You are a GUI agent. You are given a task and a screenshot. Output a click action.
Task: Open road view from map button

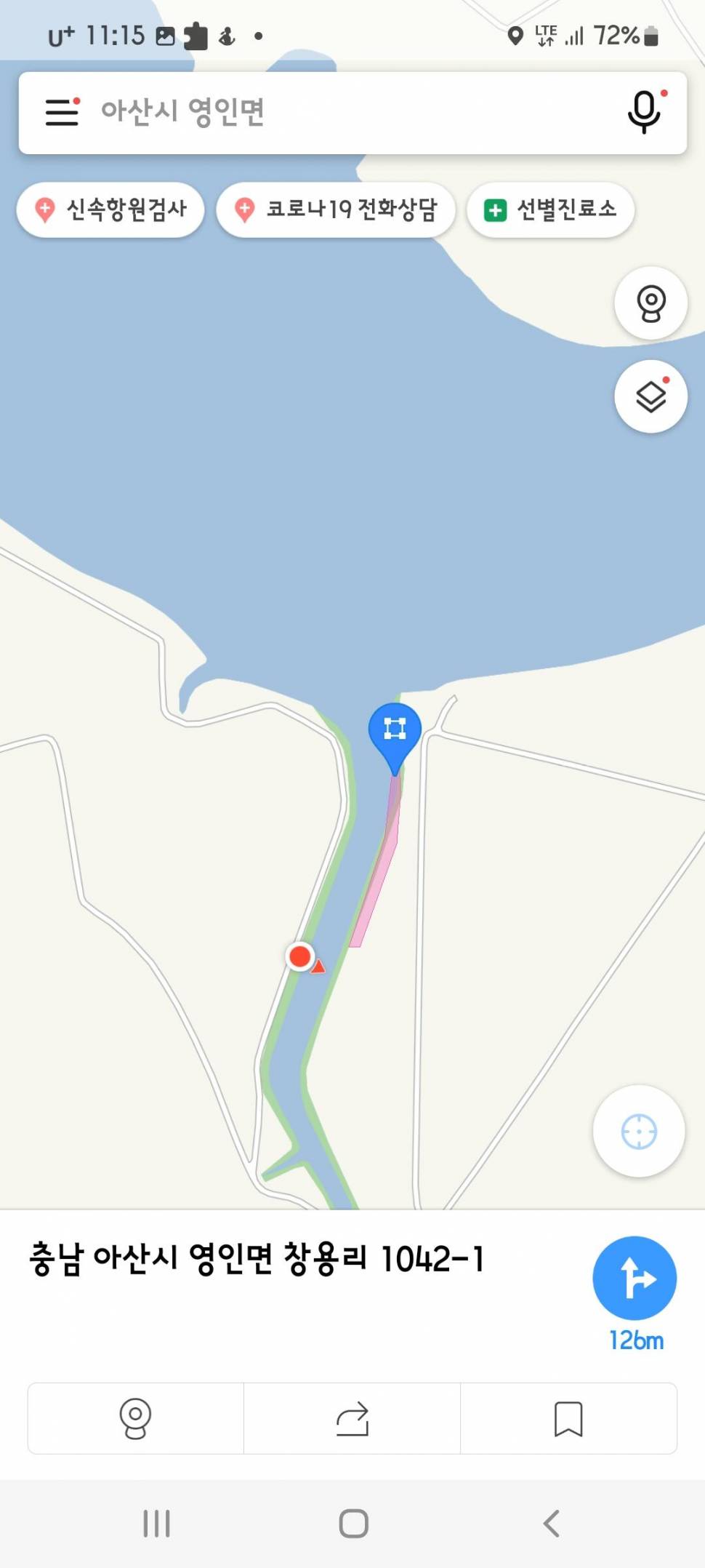pyautogui.click(x=650, y=303)
